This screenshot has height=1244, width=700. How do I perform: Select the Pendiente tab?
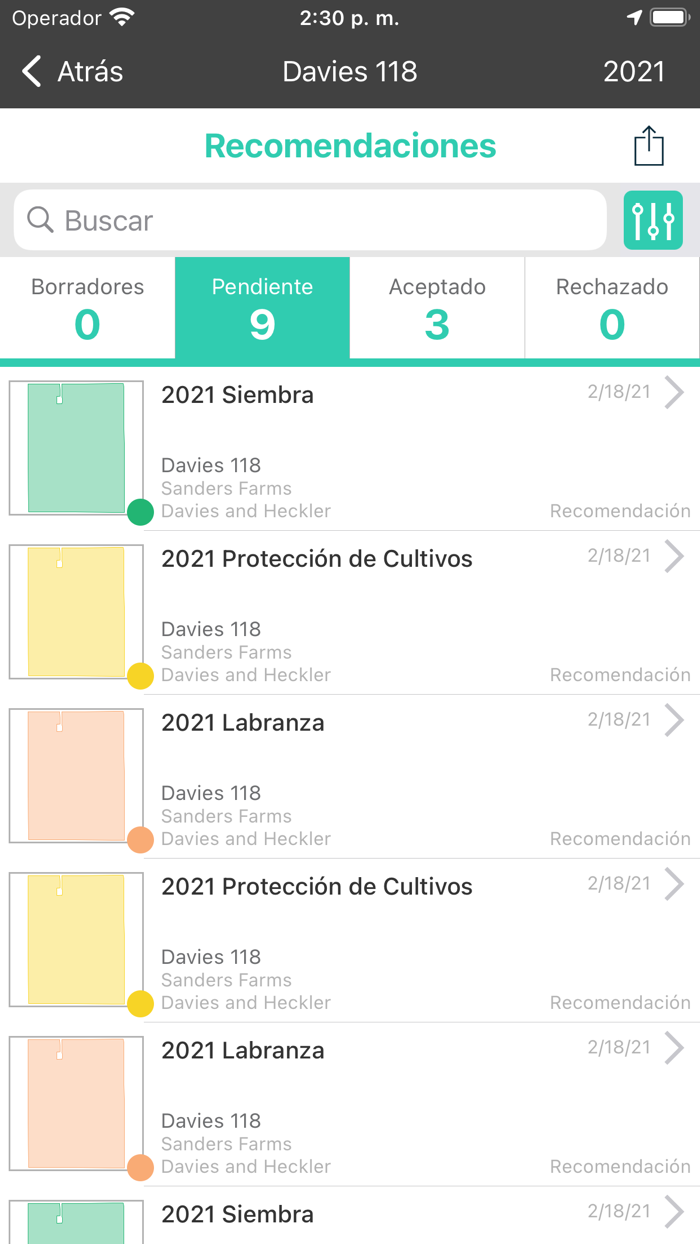click(262, 308)
